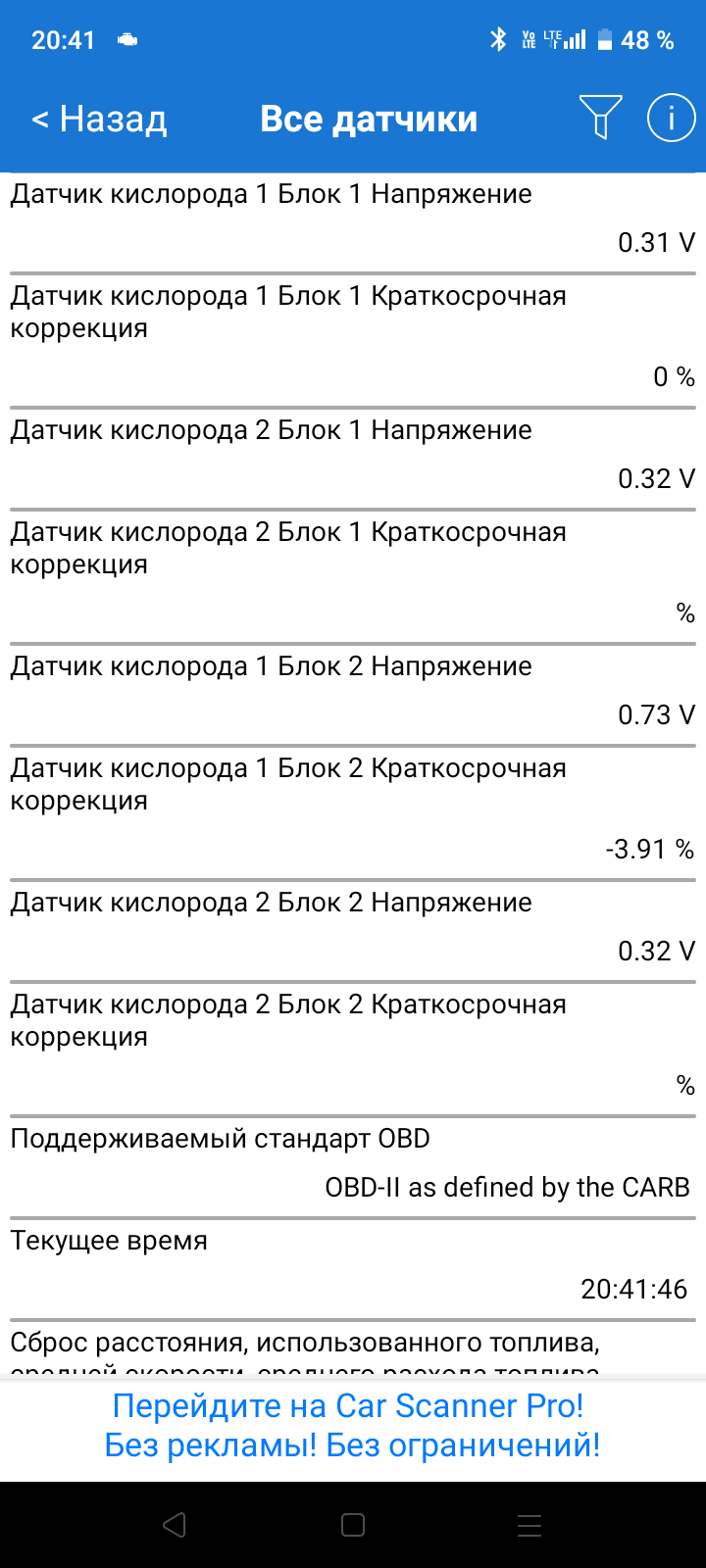The height and width of the screenshot is (1568, 706).
Task: Open the info circle icon
Action: click(671, 119)
